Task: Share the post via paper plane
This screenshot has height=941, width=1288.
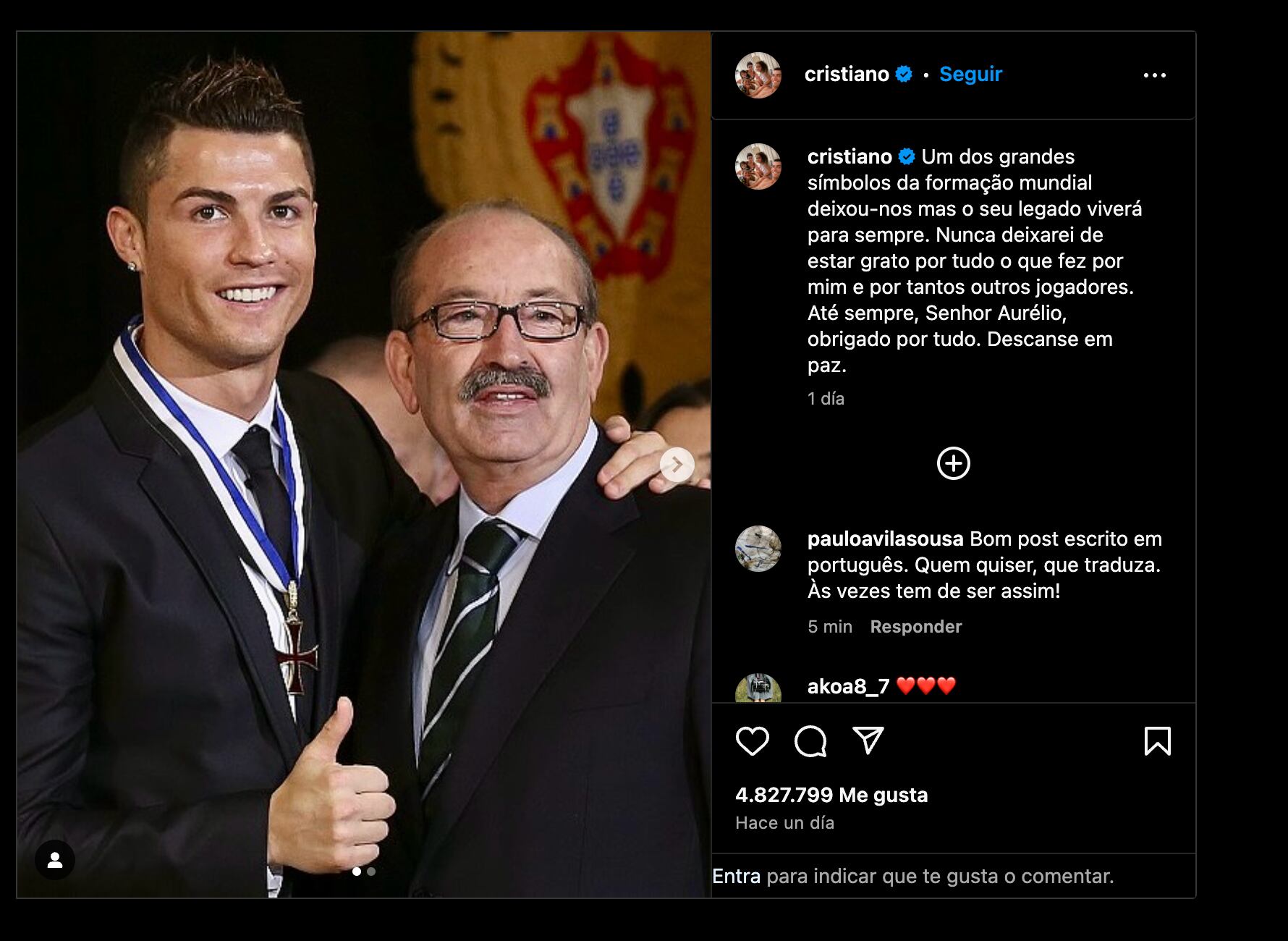Action: coord(868,740)
